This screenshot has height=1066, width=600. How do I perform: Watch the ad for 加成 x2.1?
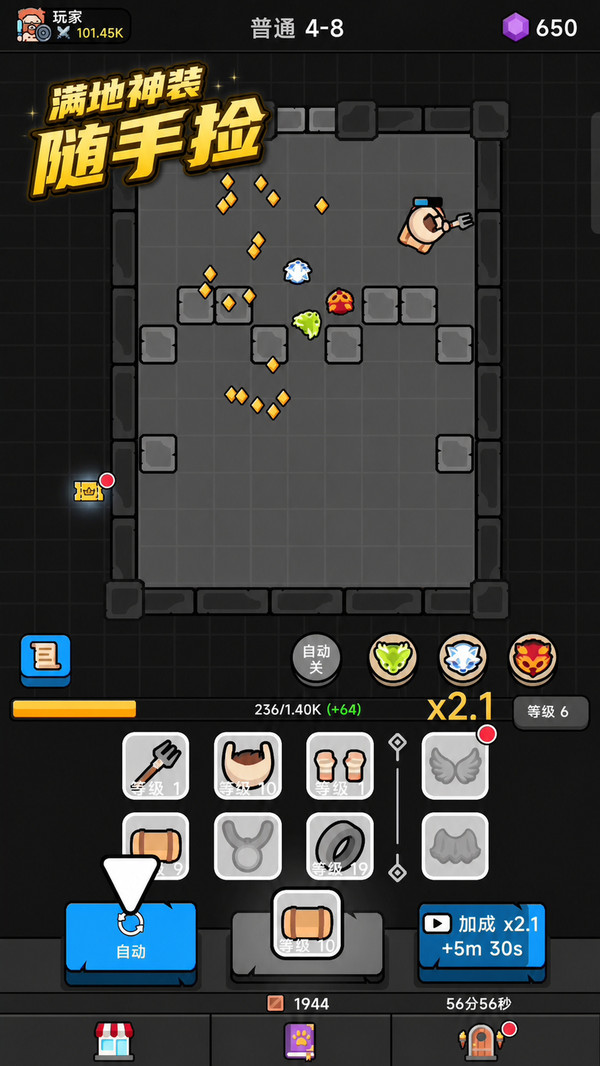tap(482, 936)
